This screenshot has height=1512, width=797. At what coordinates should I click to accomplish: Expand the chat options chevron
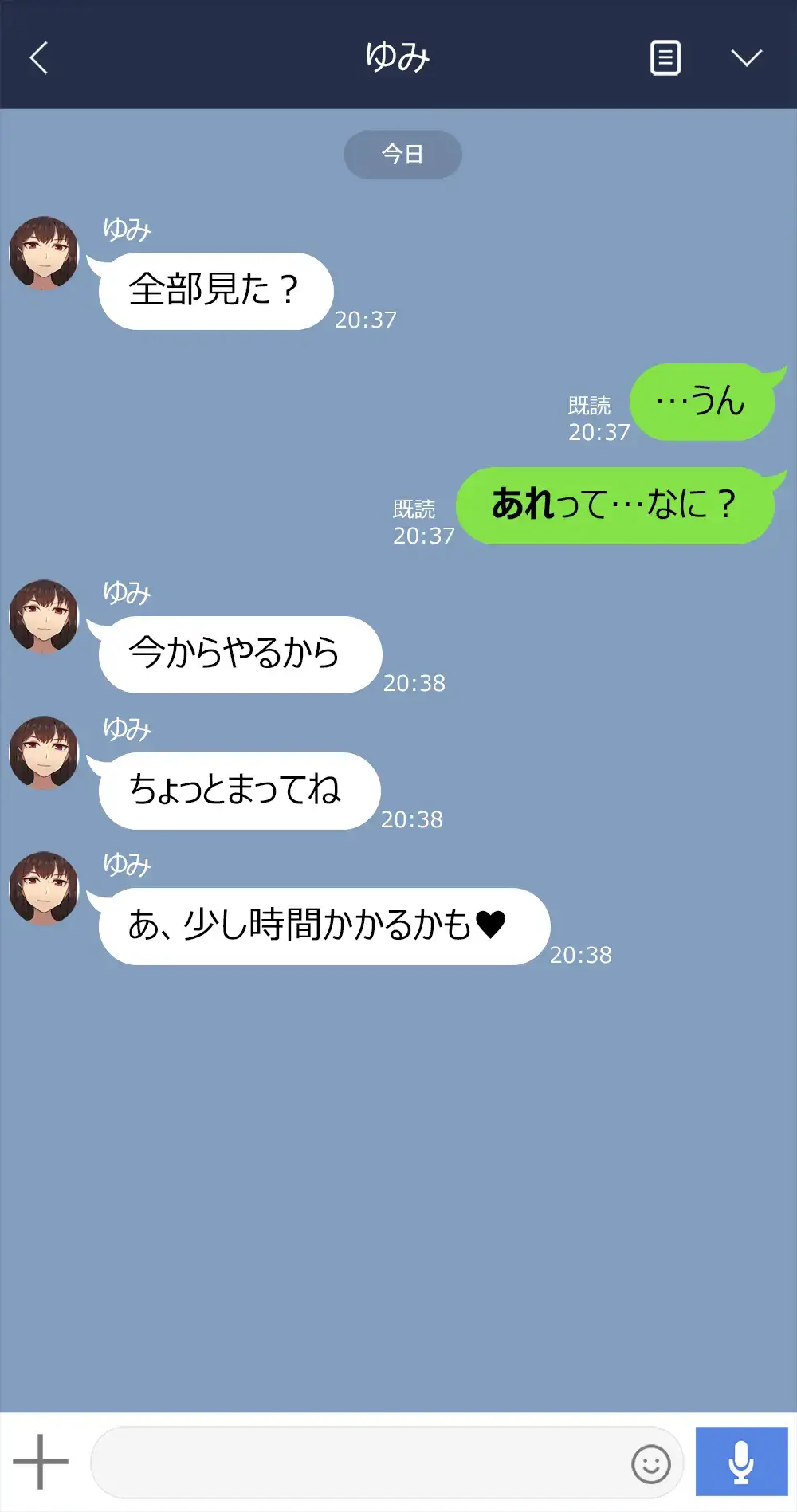746,57
